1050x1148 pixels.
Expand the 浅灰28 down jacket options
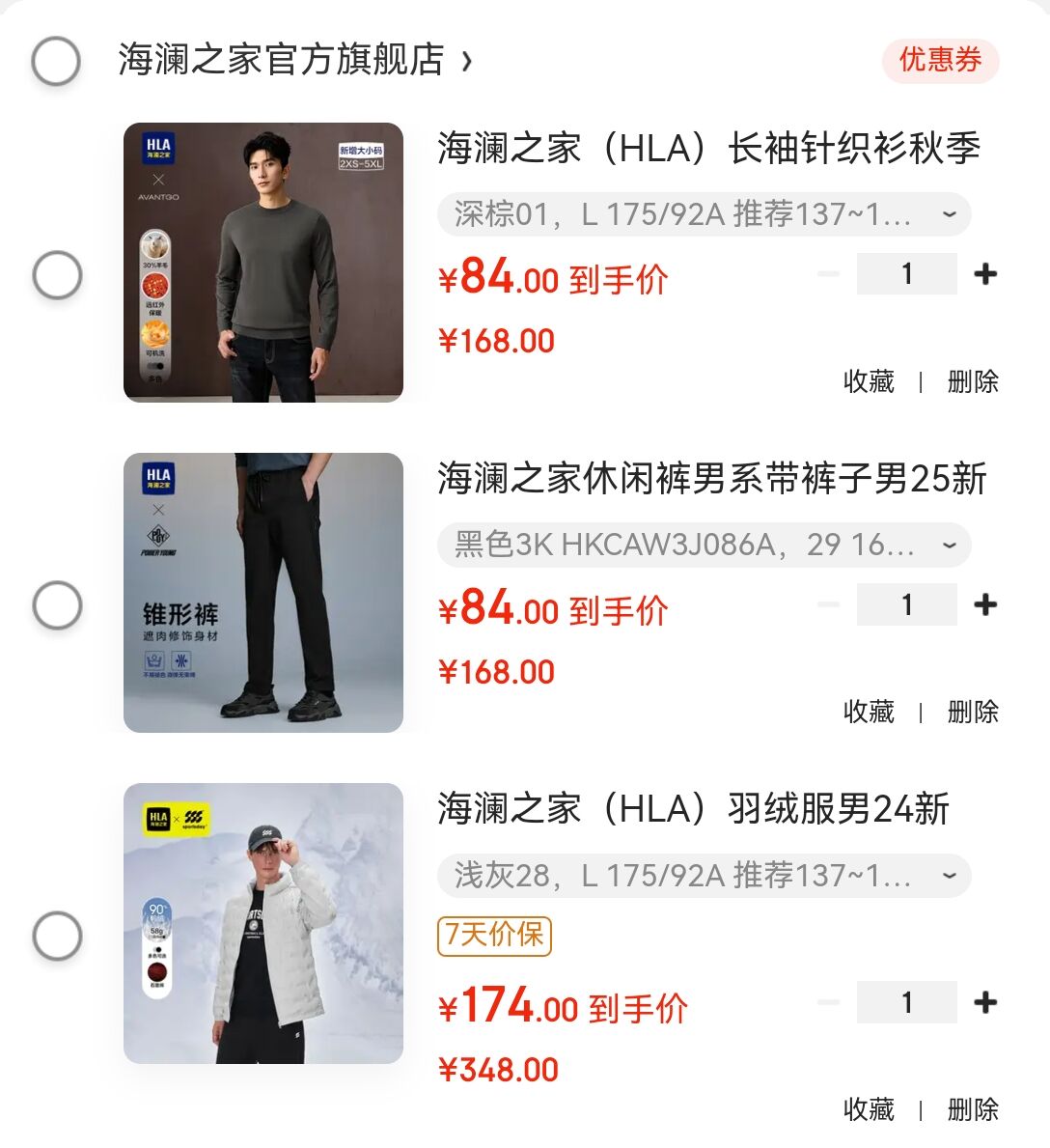click(704, 876)
